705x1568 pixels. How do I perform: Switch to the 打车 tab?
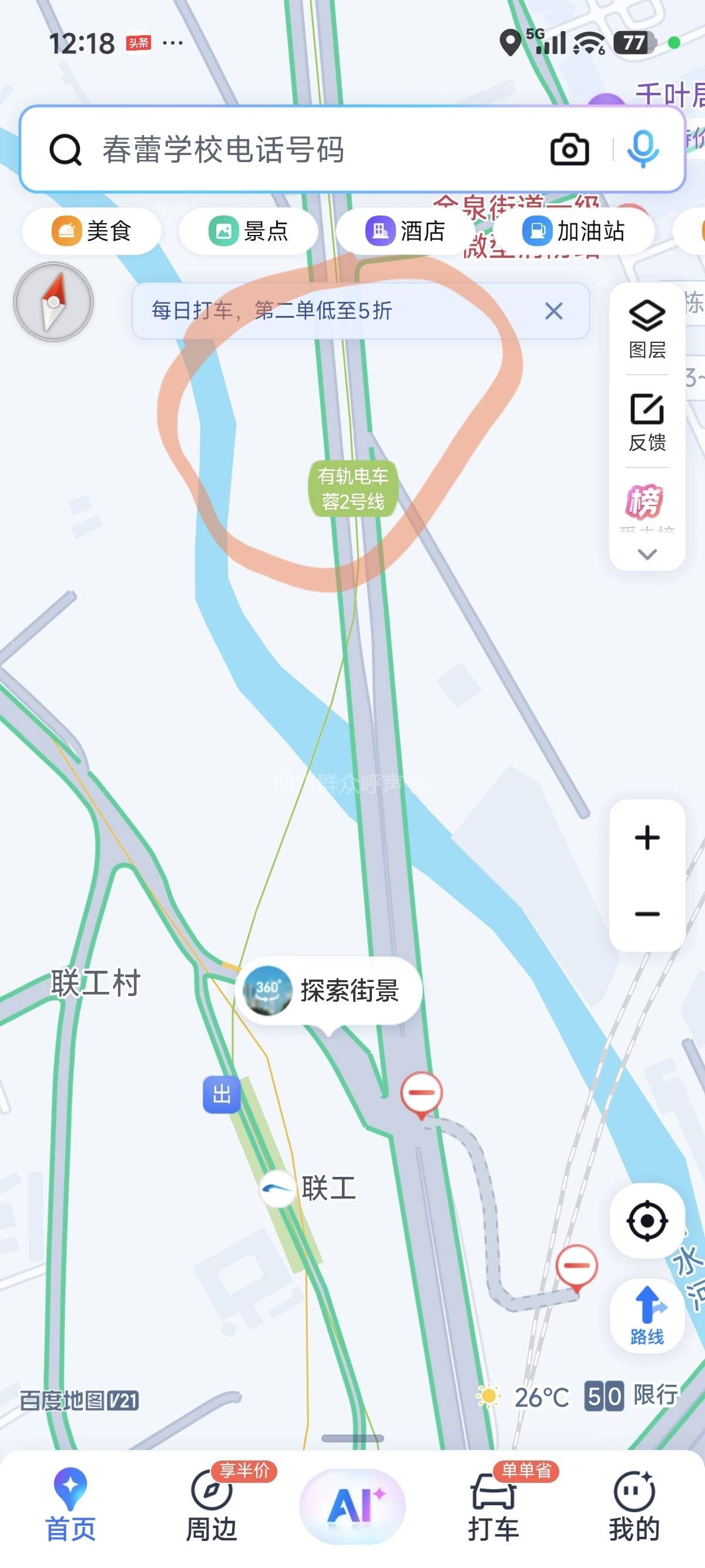click(x=493, y=1503)
